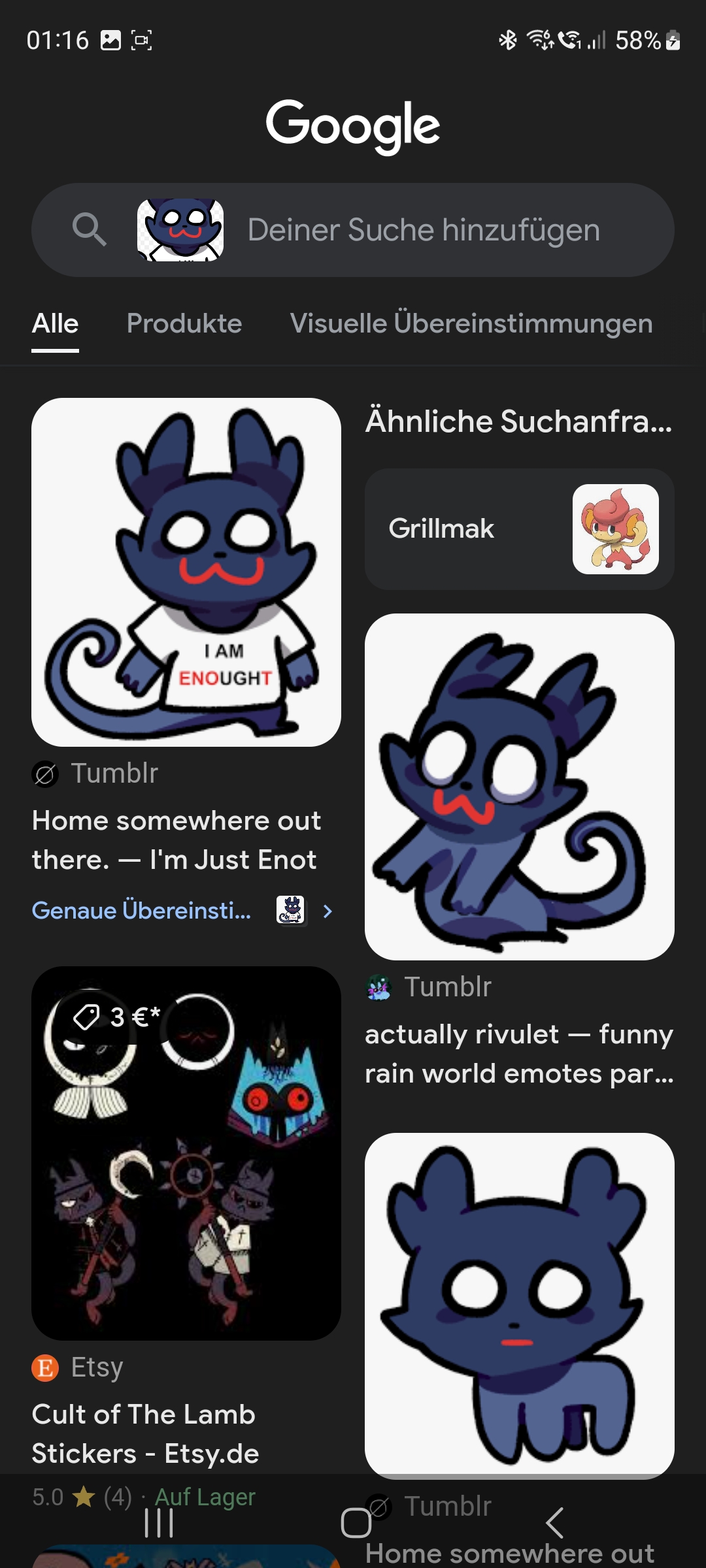The image size is (706, 1568).
Task: Open the 'I AM ENOUGHT' Tumblr image result
Action: click(186, 572)
